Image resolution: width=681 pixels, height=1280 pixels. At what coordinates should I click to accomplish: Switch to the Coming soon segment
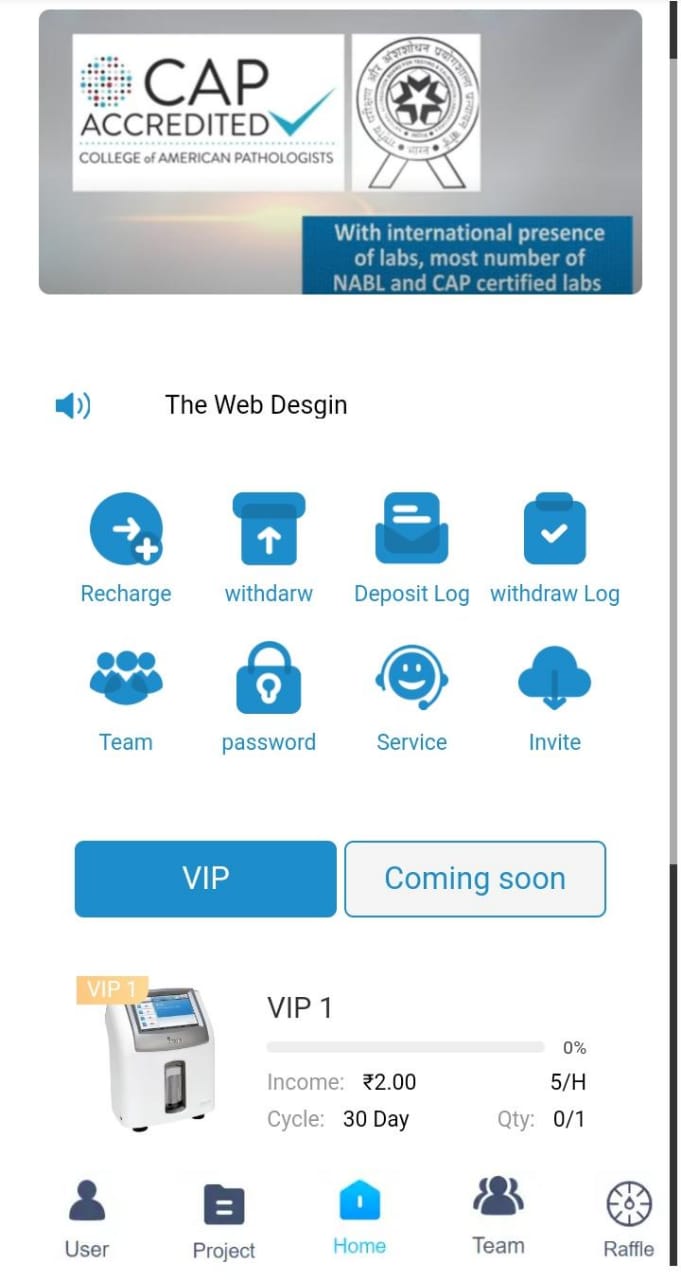coord(475,878)
